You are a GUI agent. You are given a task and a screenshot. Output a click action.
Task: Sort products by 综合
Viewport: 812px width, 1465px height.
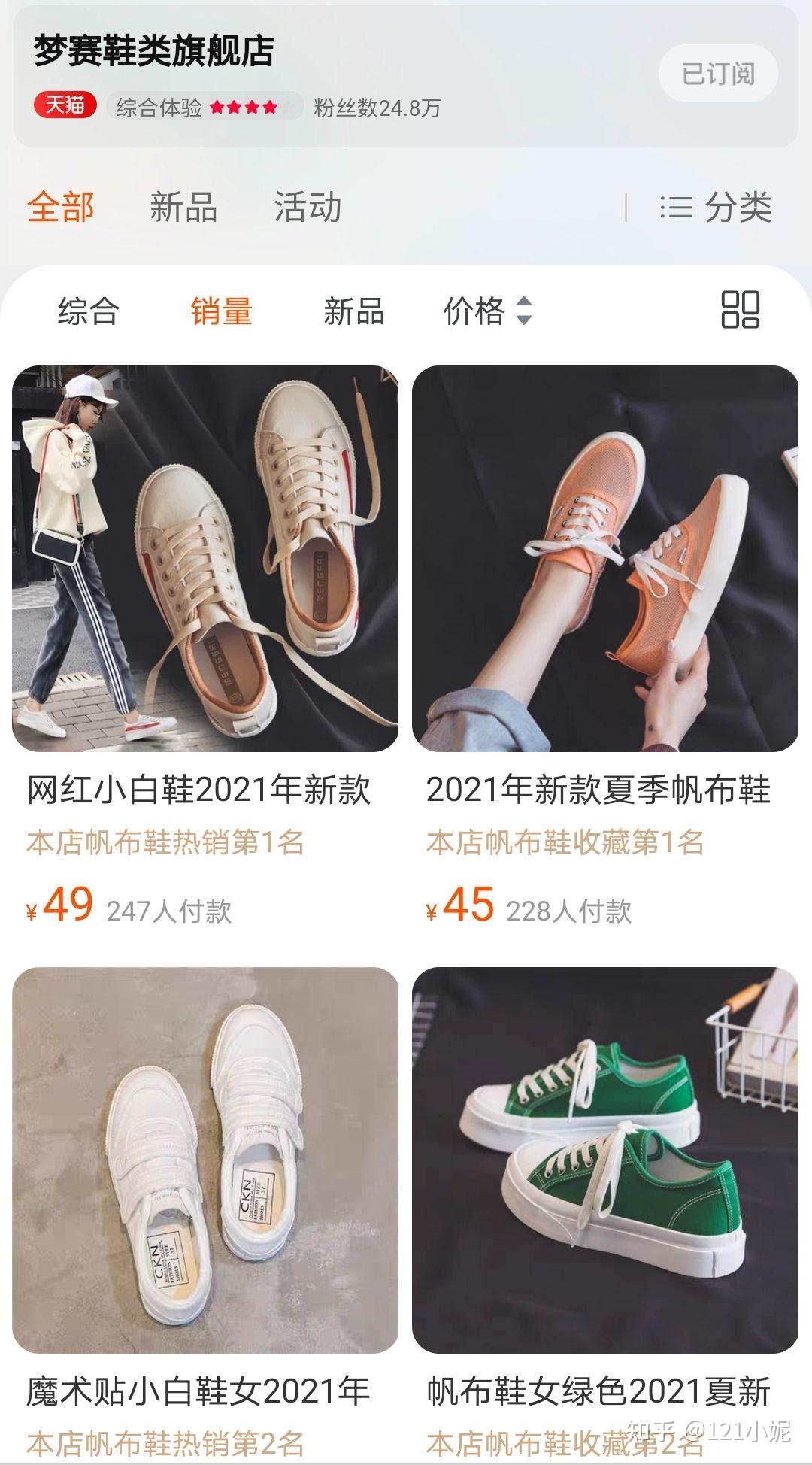pyautogui.click(x=88, y=311)
